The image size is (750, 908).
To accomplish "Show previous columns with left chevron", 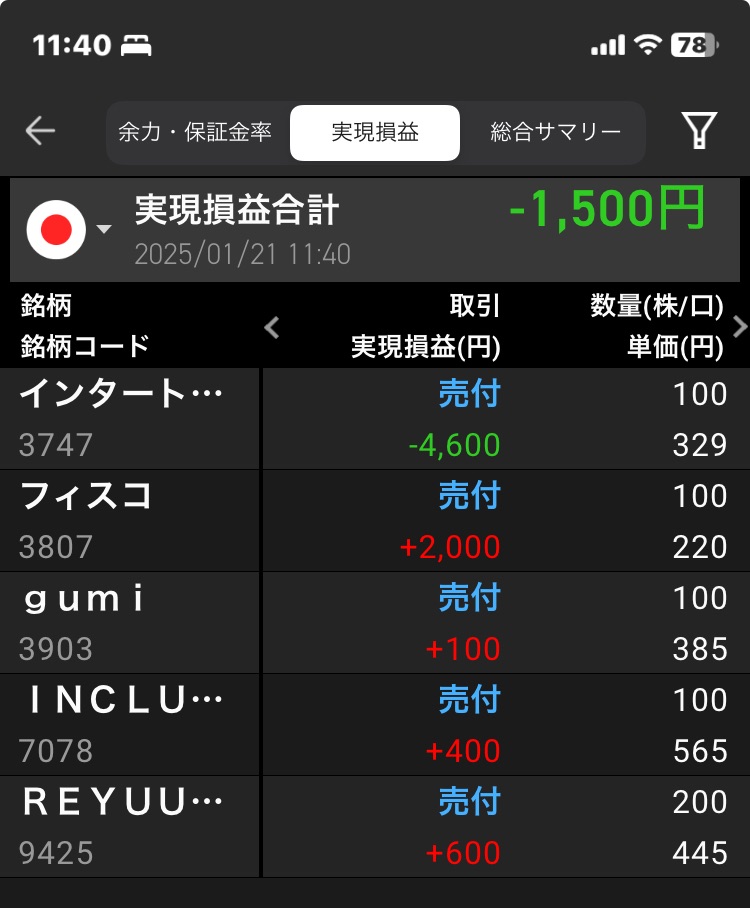I will click(271, 327).
